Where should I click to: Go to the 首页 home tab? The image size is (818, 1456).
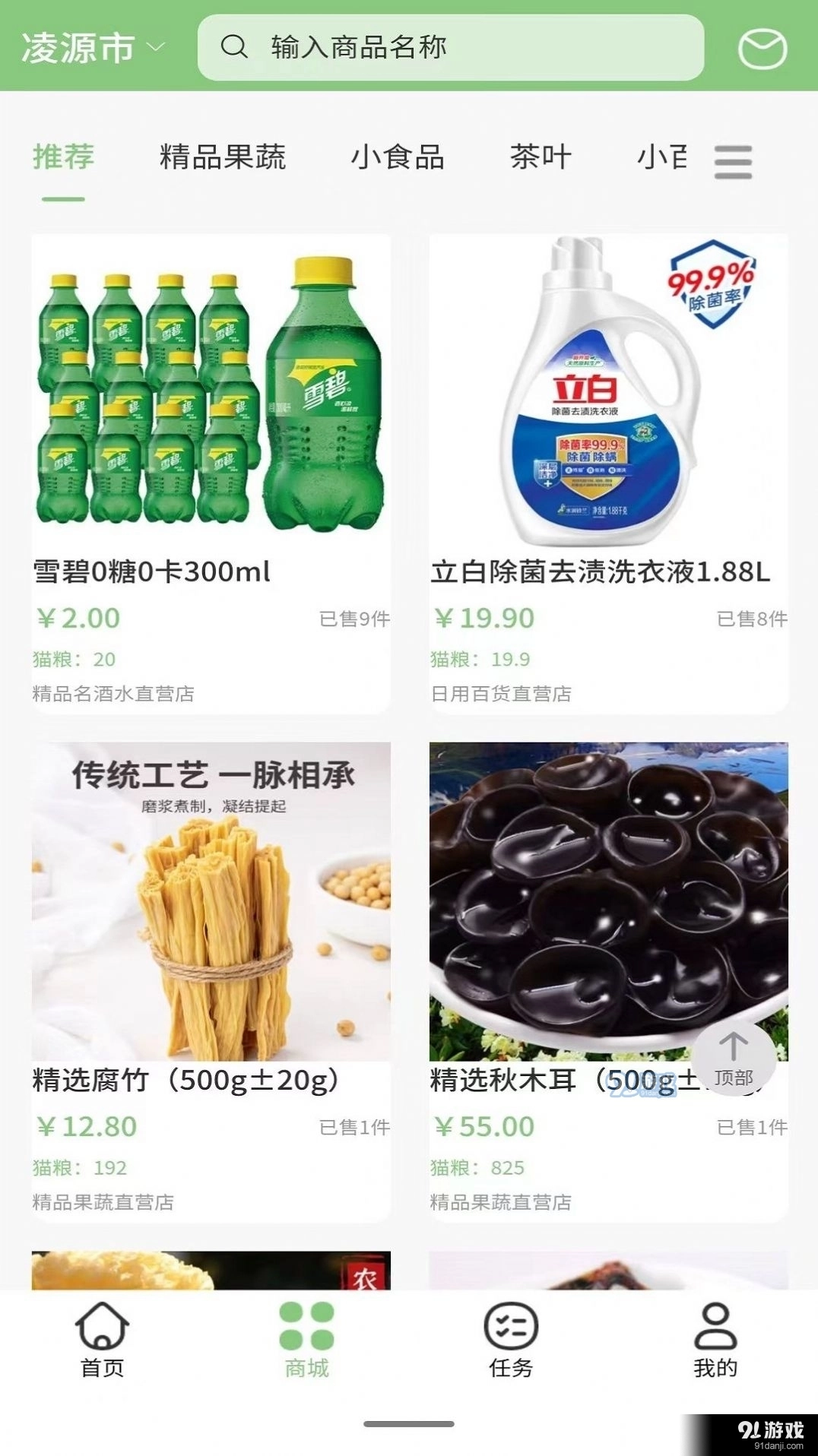point(103,1341)
